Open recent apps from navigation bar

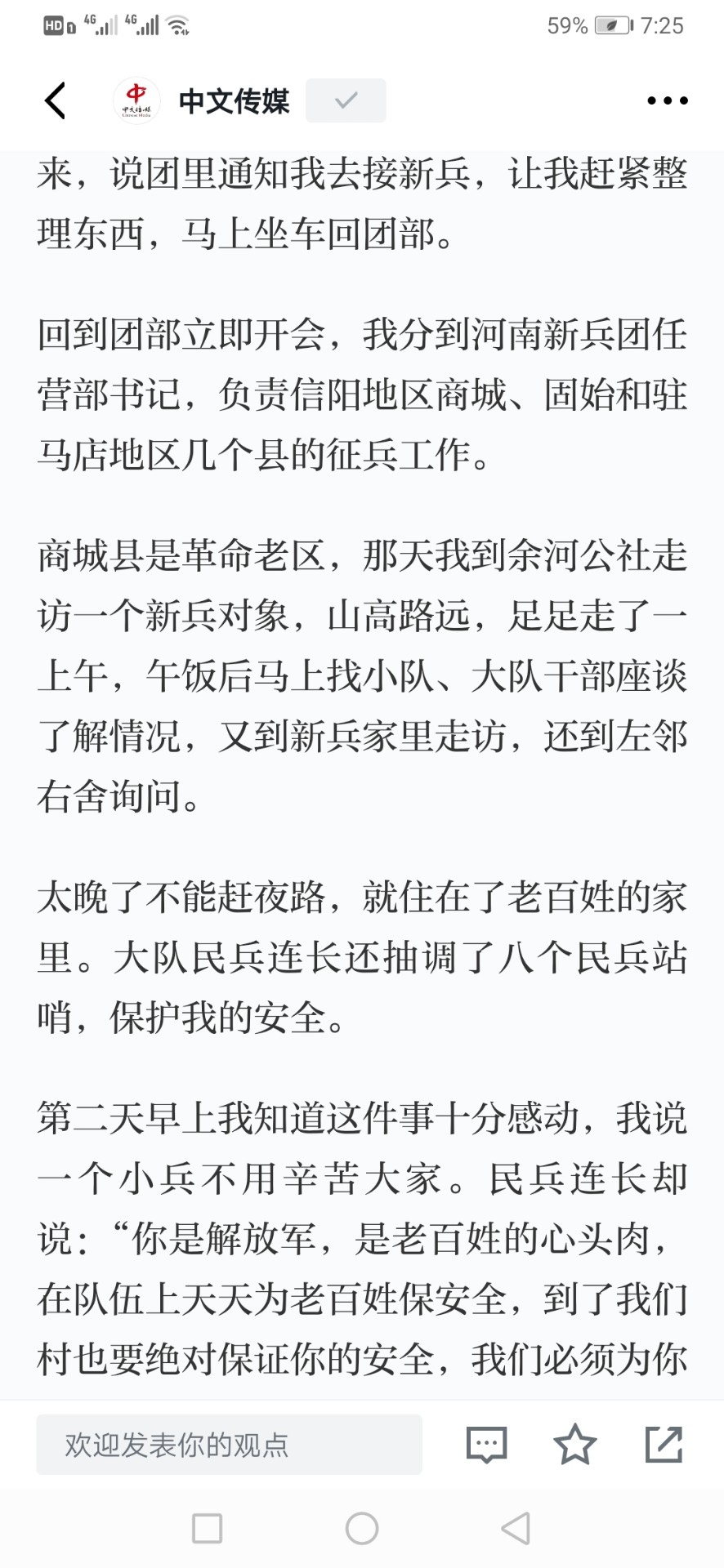pyautogui.click(x=207, y=1529)
